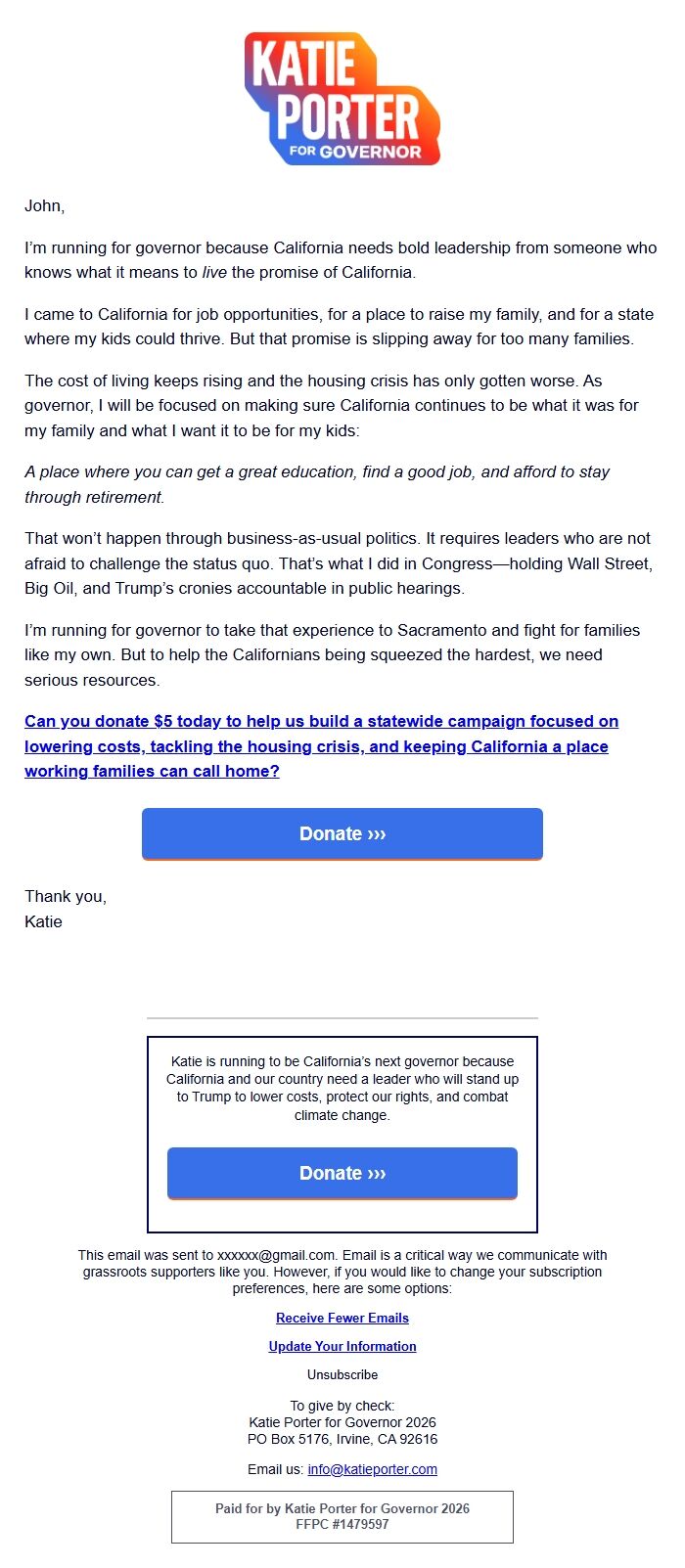Tap the Donate button below the letter
Viewport: 685px width, 1568px height.
click(x=342, y=834)
